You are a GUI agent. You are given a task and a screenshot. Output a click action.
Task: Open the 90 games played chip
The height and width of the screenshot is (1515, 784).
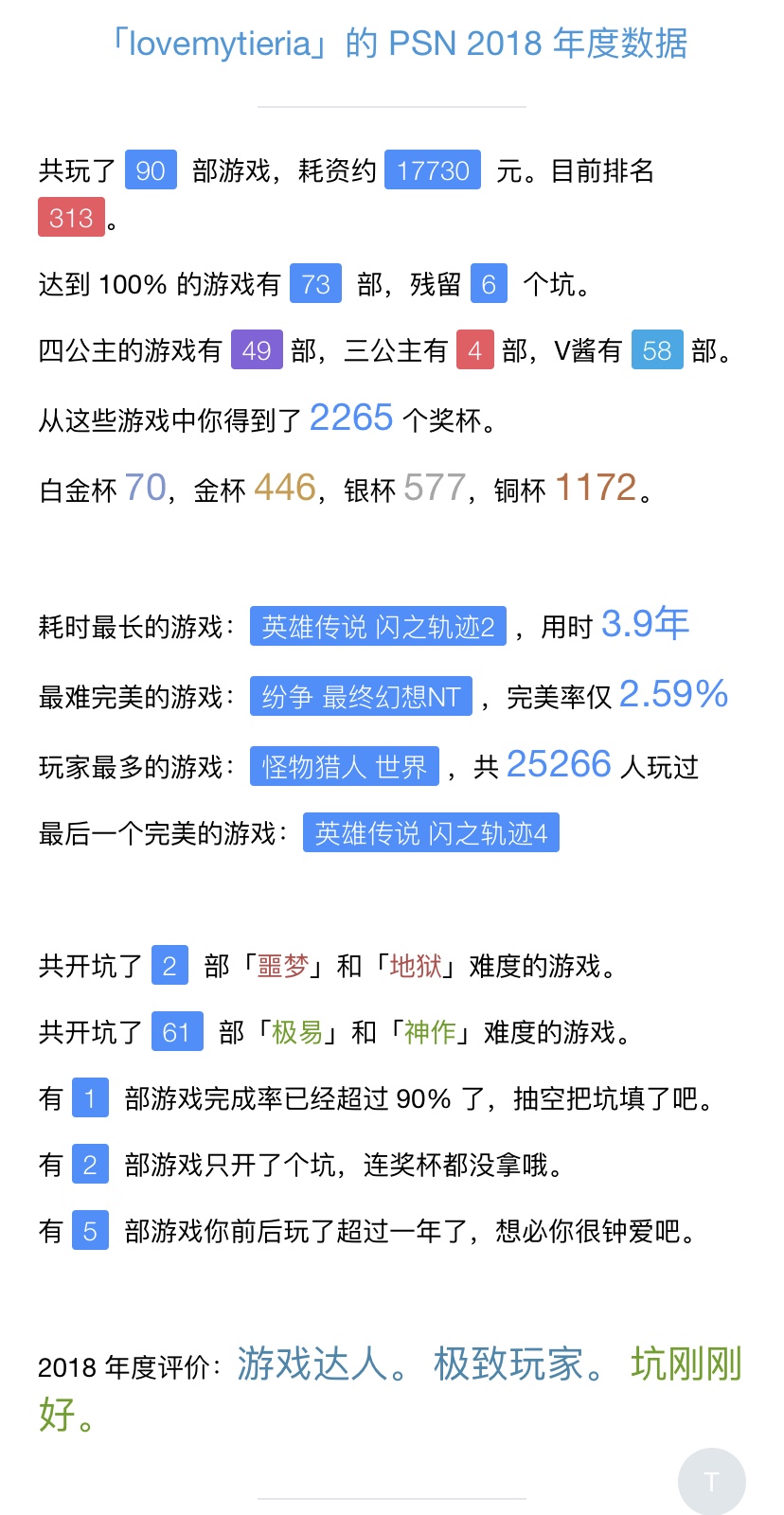[151, 170]
